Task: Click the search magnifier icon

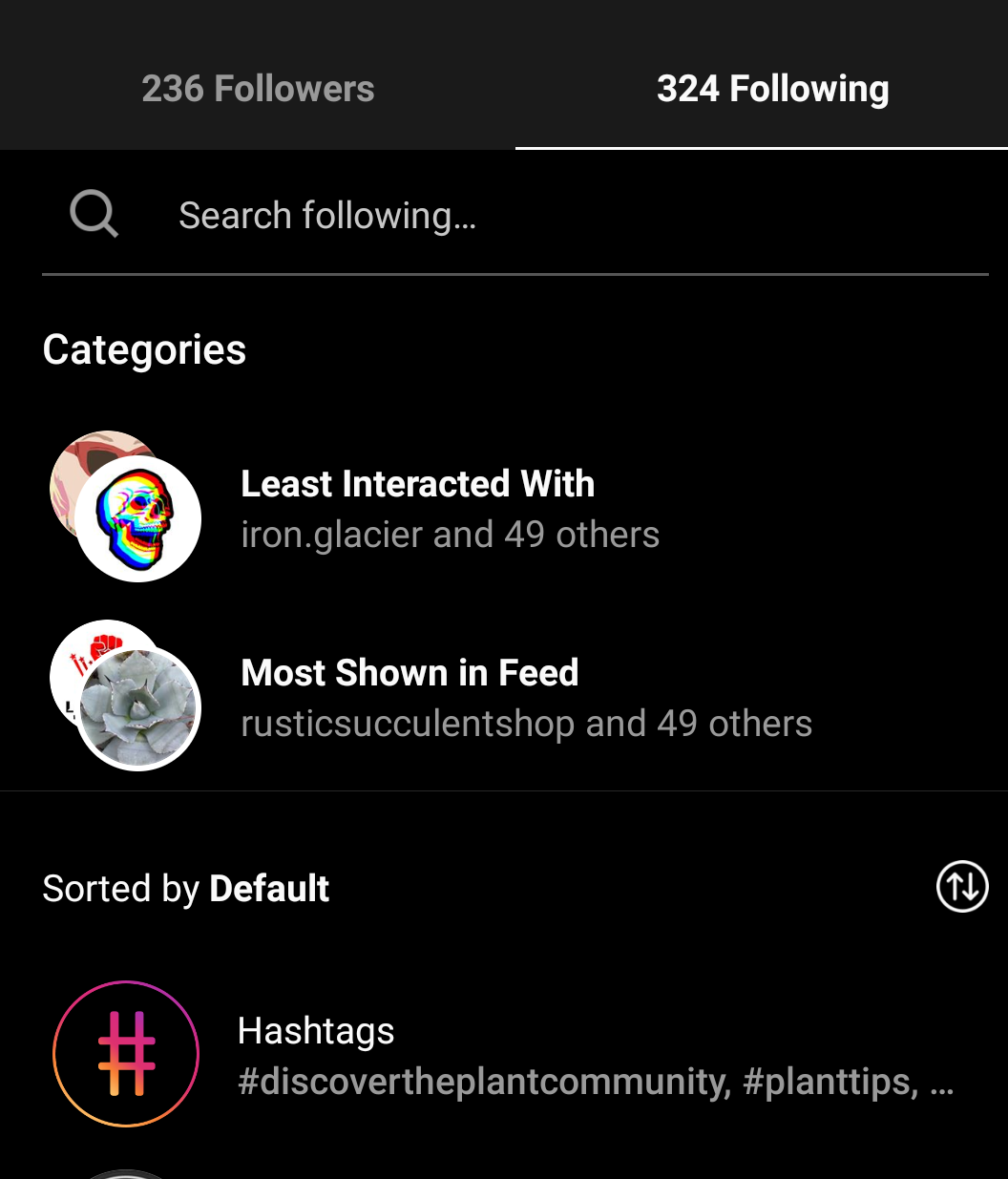Action: coord(93,213)
